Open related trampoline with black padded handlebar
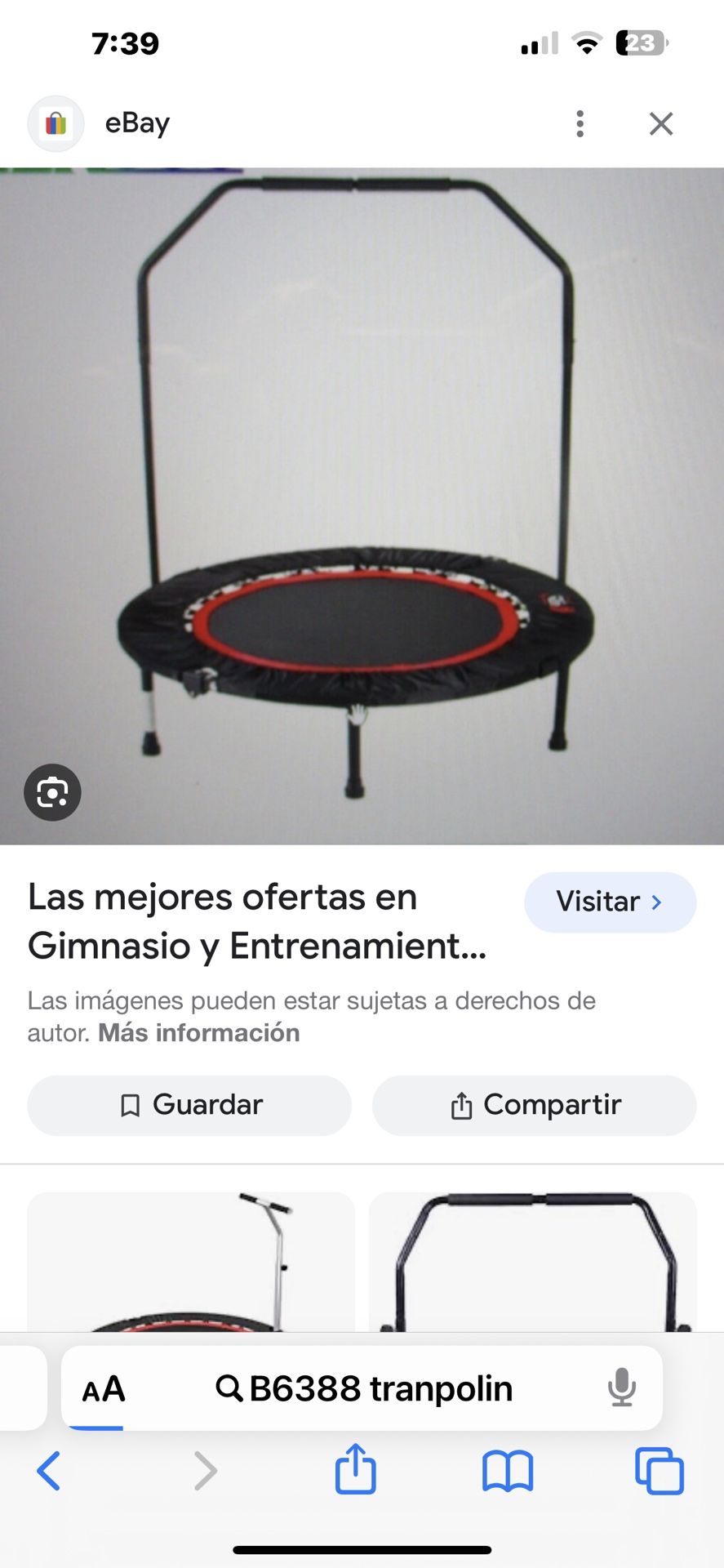The height and width of the screenshot is (1568, 724). point(532,1261)
